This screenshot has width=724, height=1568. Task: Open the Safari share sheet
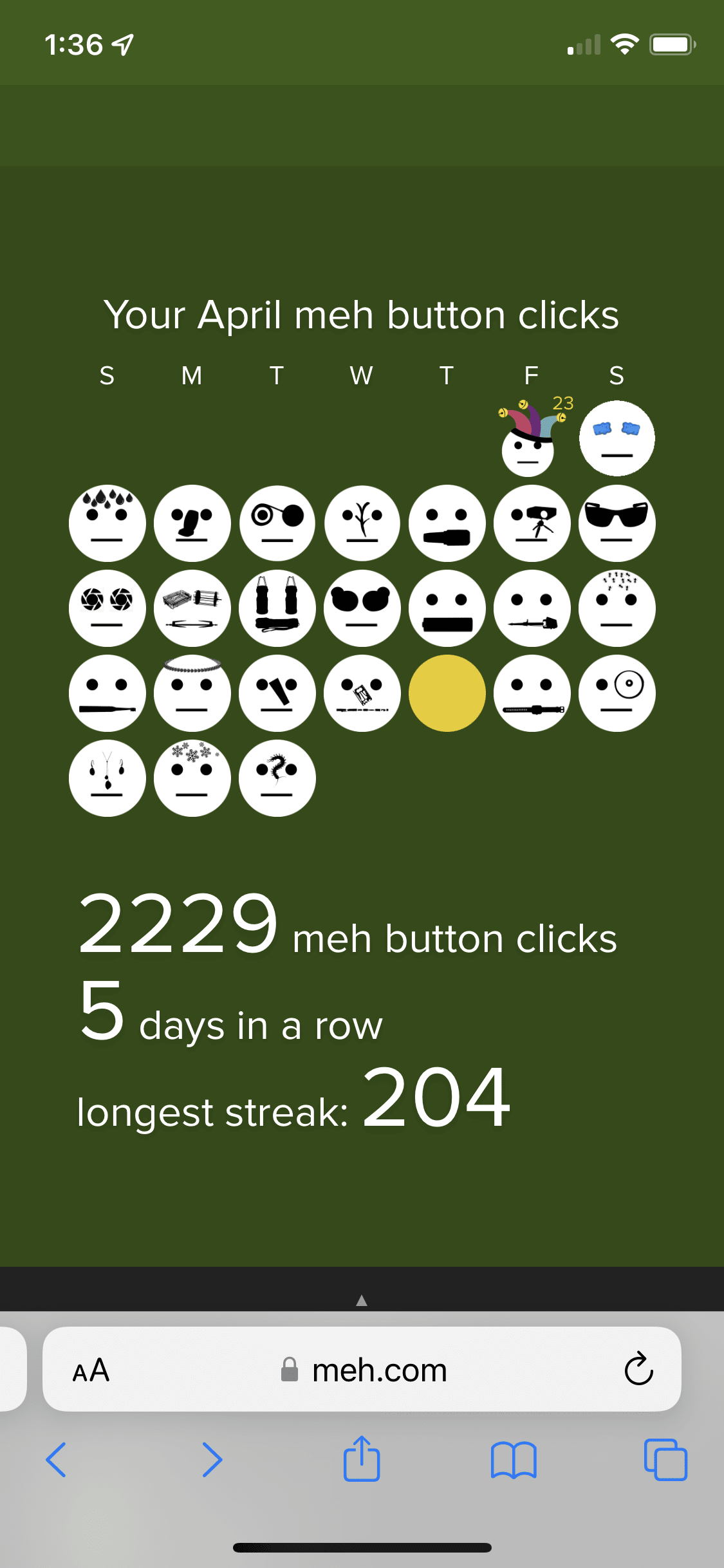[362, 1459]
